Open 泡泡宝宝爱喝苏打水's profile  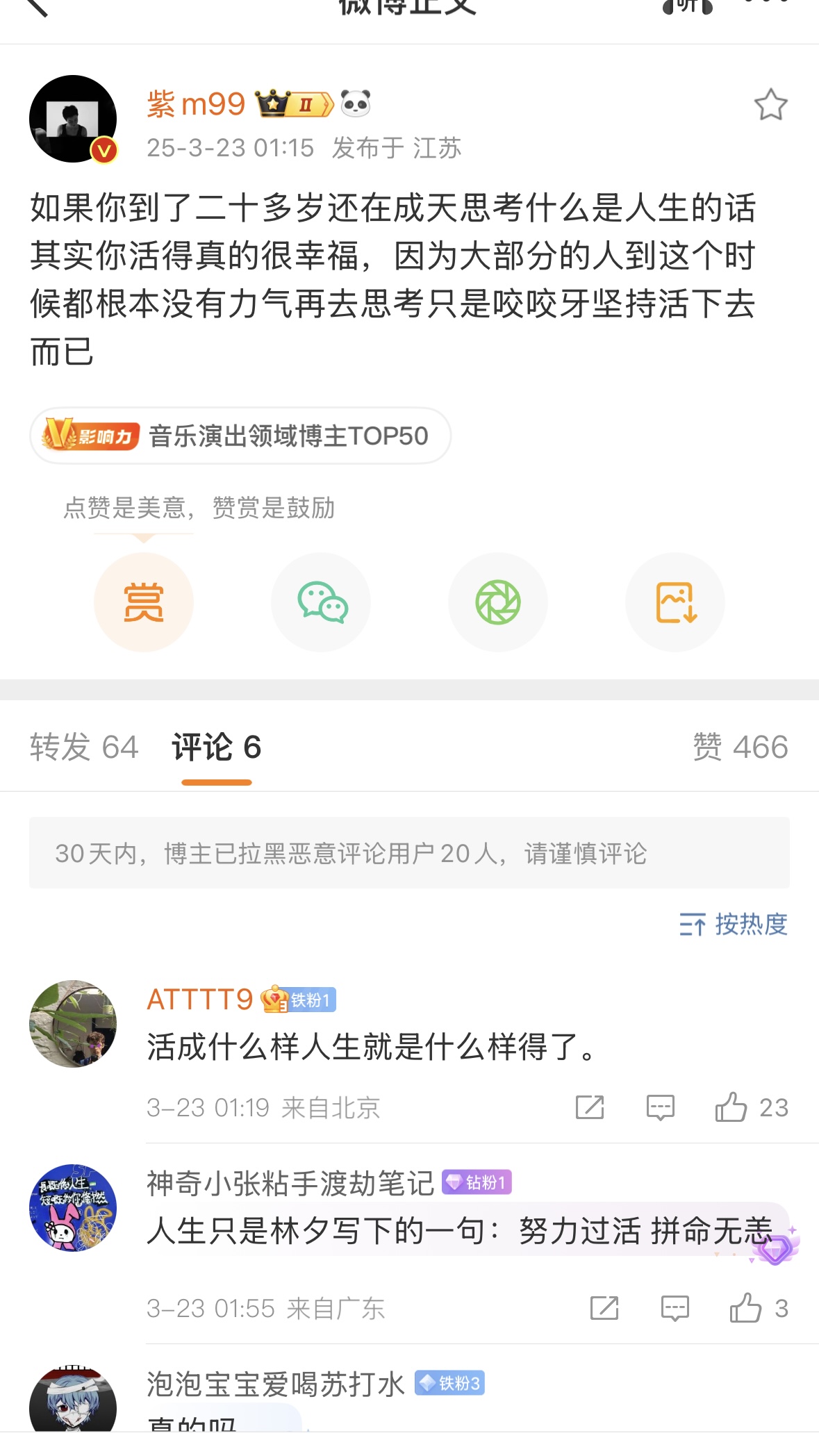73,1400
